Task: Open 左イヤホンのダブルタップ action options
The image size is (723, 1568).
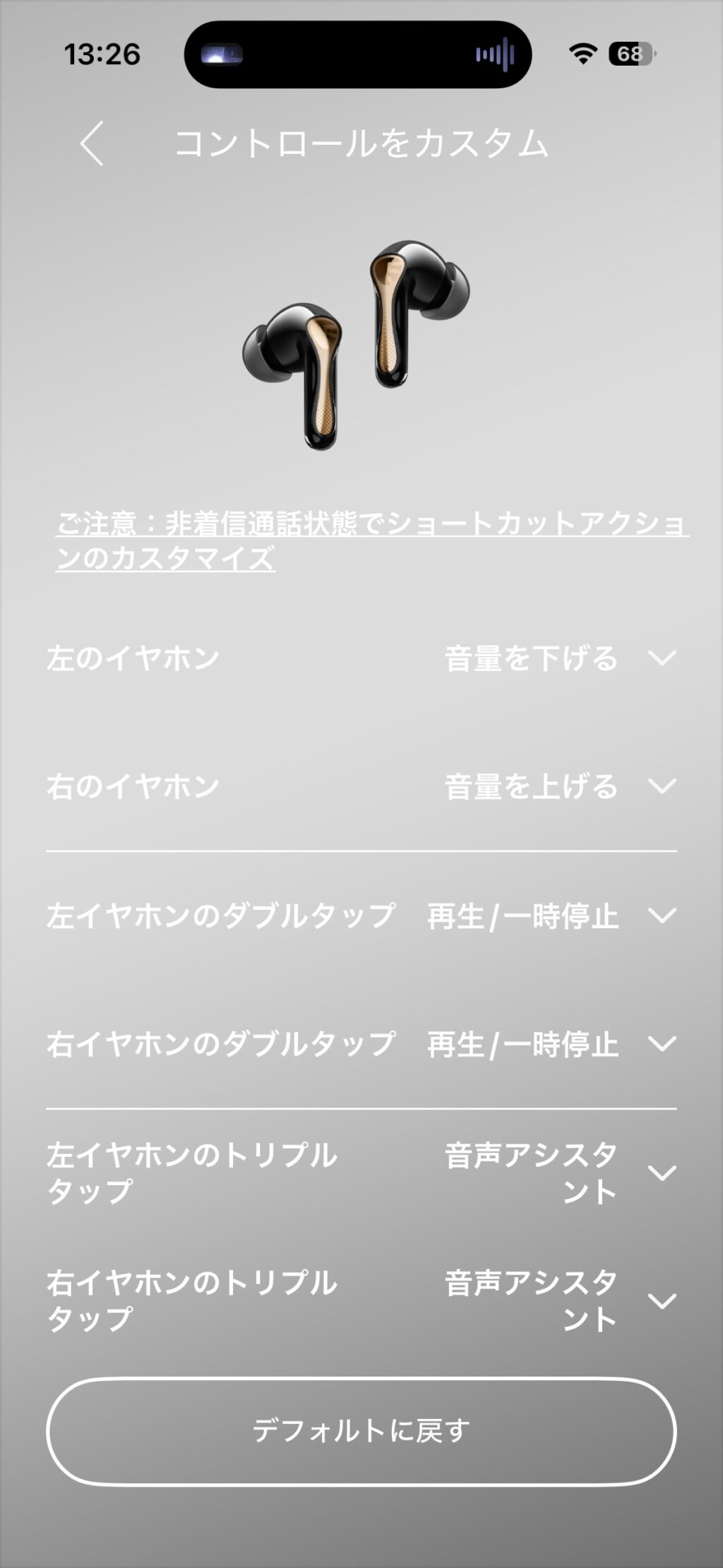Action: pos(661,916)
